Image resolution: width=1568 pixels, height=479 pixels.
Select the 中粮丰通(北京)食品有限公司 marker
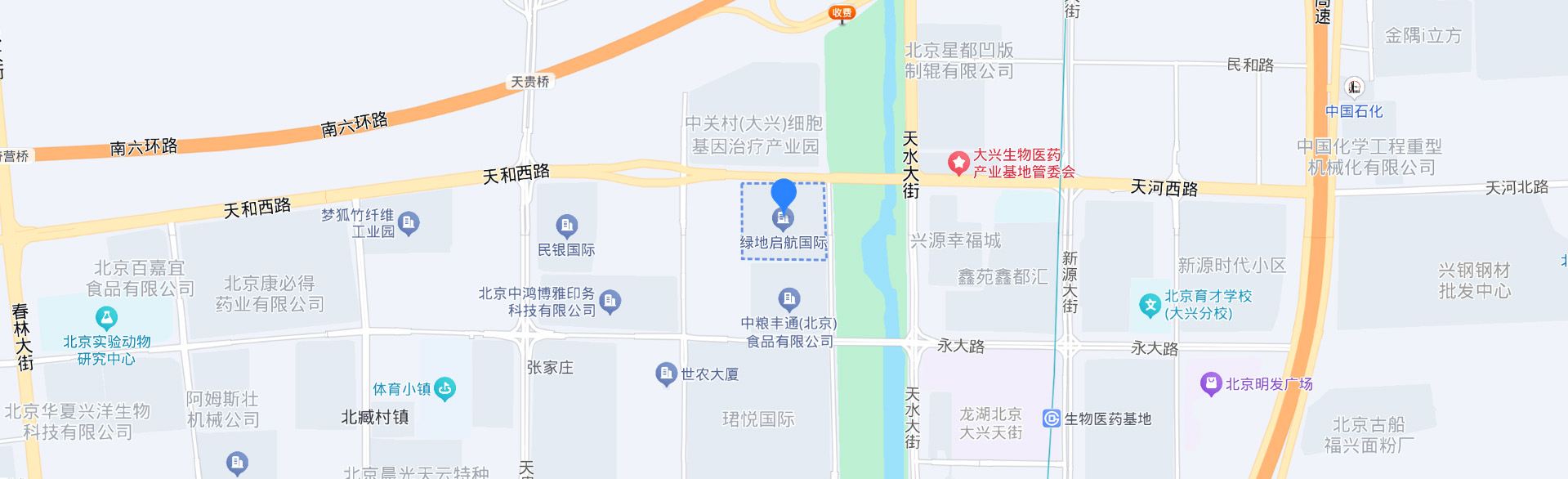coord(788,299)
